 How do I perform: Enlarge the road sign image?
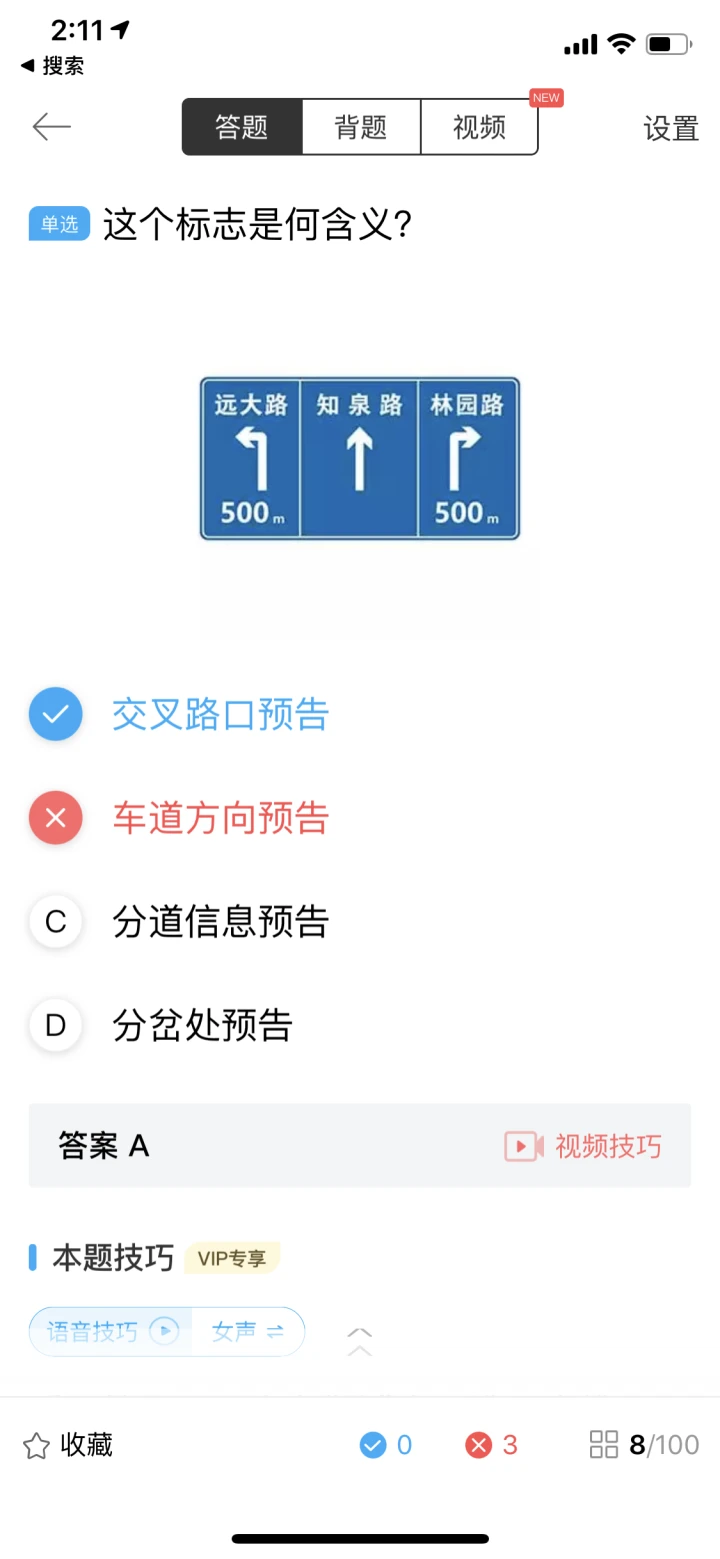(360, 458)
